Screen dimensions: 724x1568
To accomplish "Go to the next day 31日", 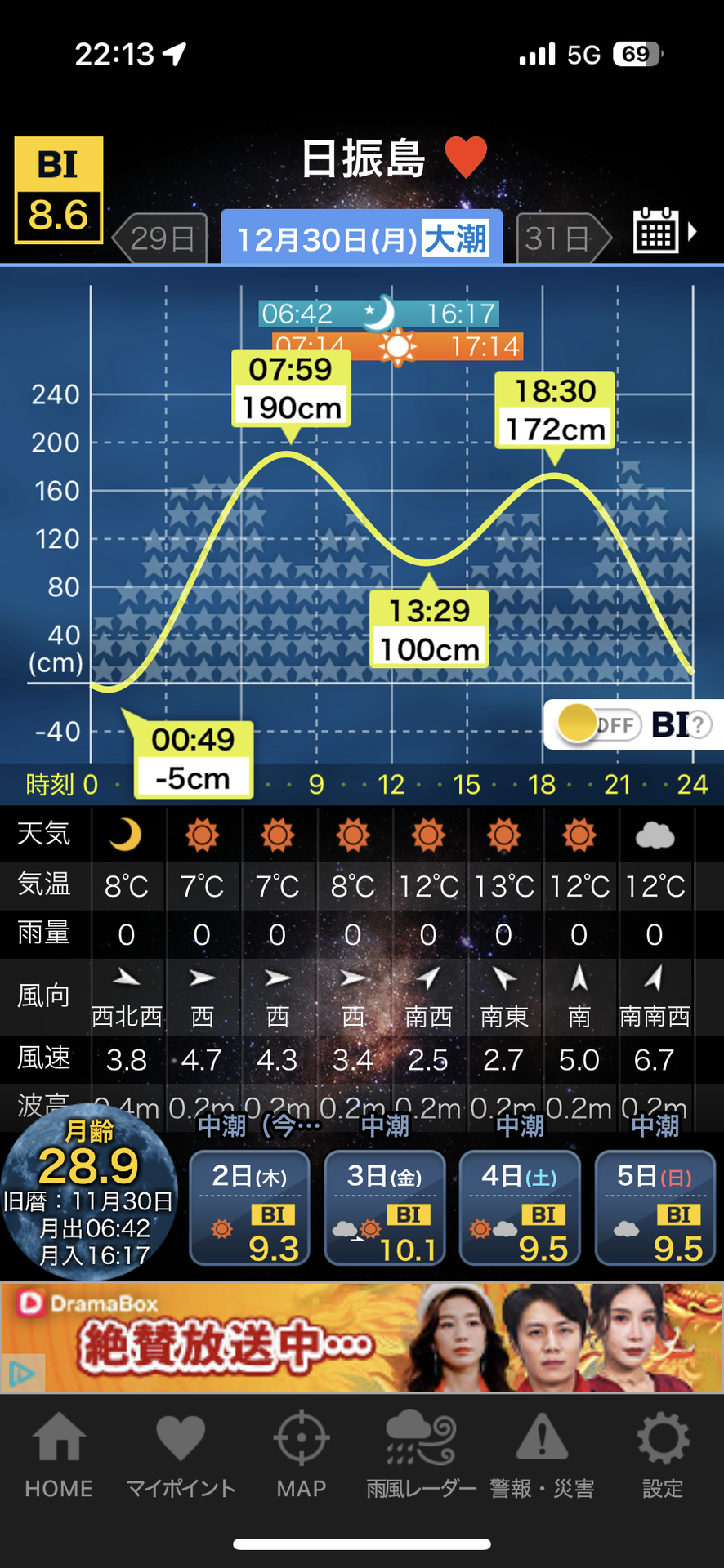I will [x=565, y=238].
